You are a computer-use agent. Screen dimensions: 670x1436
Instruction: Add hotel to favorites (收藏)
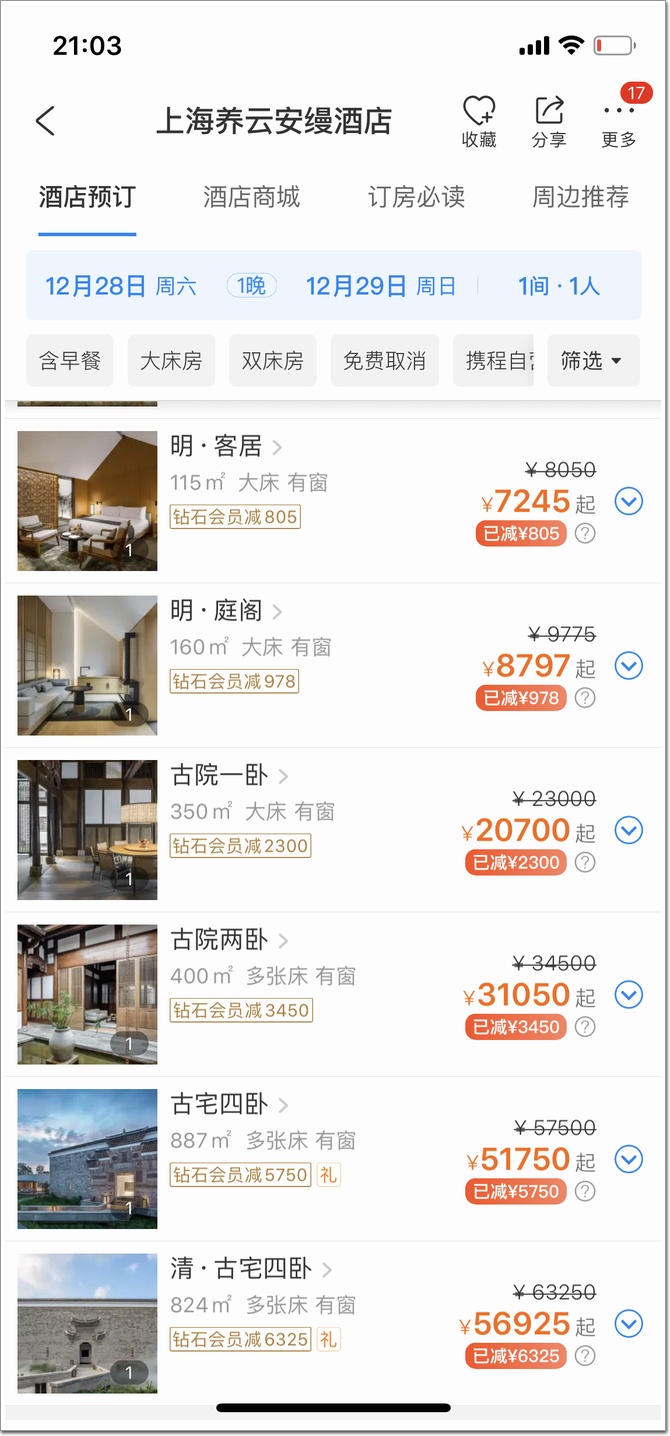(479, 122)
